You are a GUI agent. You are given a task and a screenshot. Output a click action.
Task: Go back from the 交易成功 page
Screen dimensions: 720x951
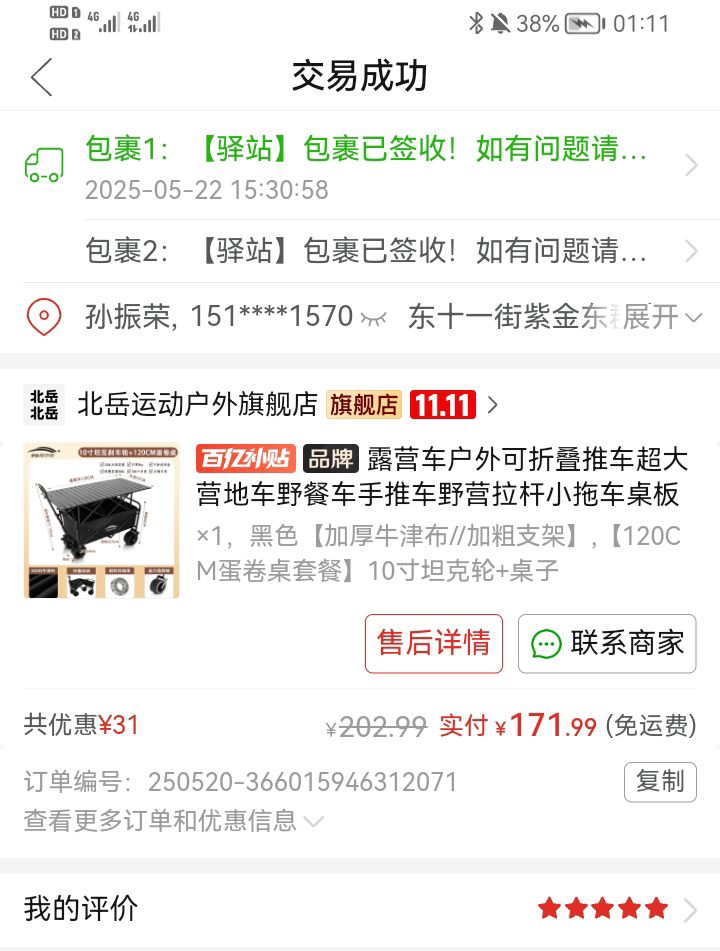tap(41, 77)
